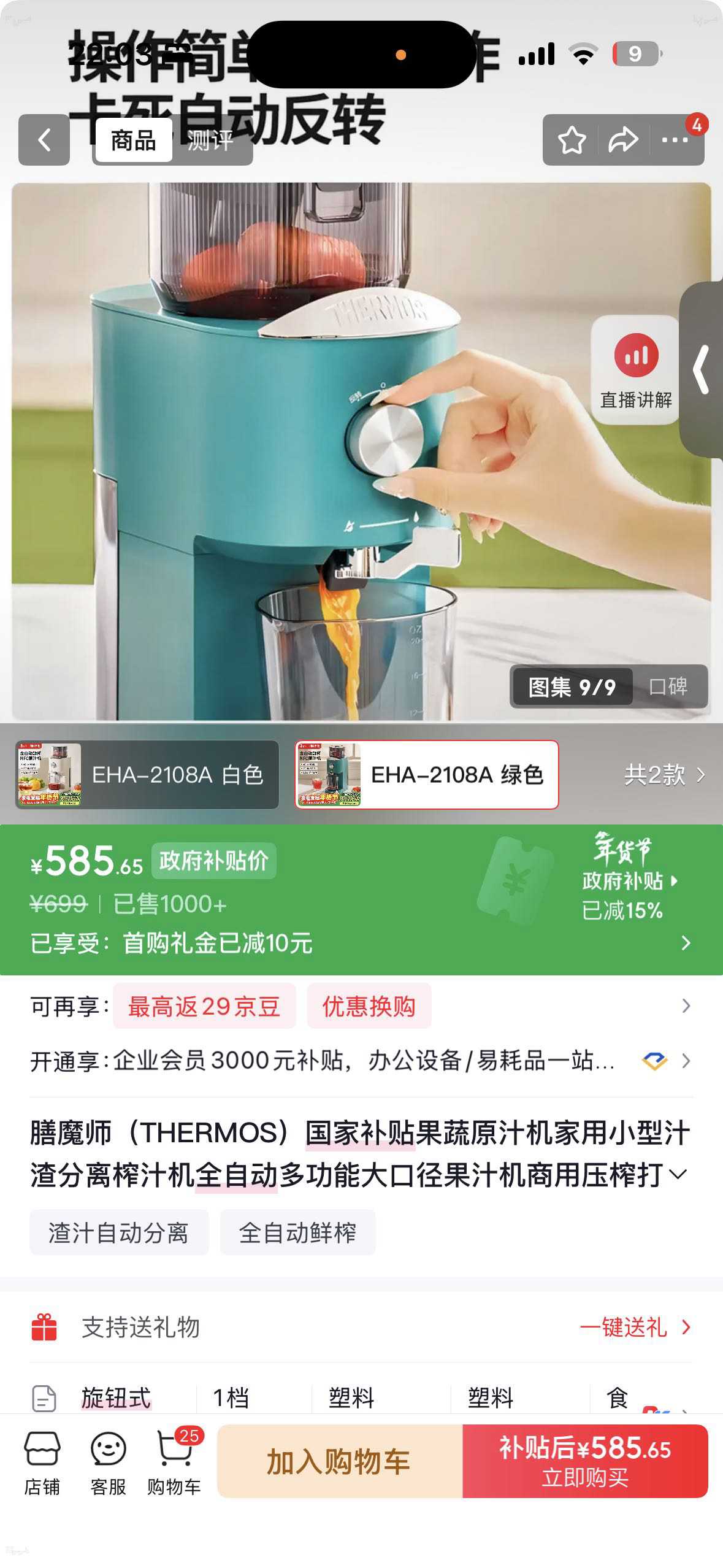723x1568 pixels.
Task: View all variants via 共2款
Action: tap(664, 775)
